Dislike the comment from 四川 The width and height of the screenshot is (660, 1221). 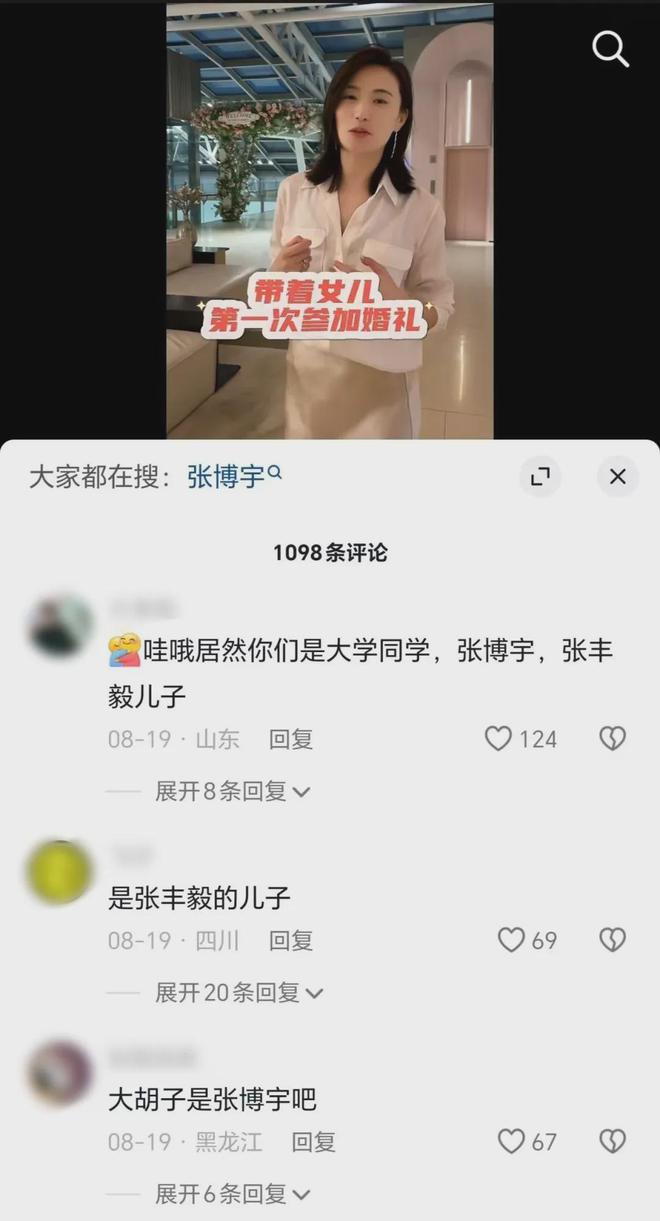612,940
